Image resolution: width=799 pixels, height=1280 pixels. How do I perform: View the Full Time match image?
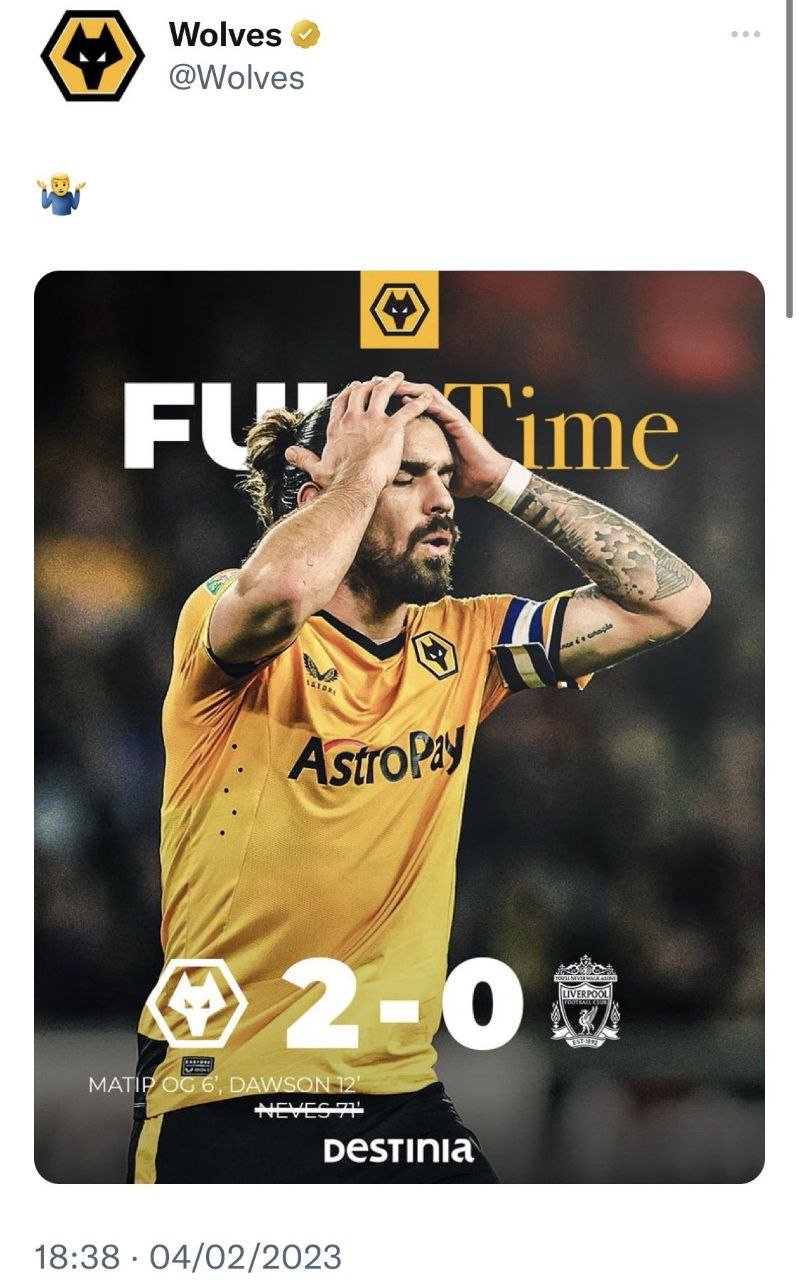pos(399,727)
